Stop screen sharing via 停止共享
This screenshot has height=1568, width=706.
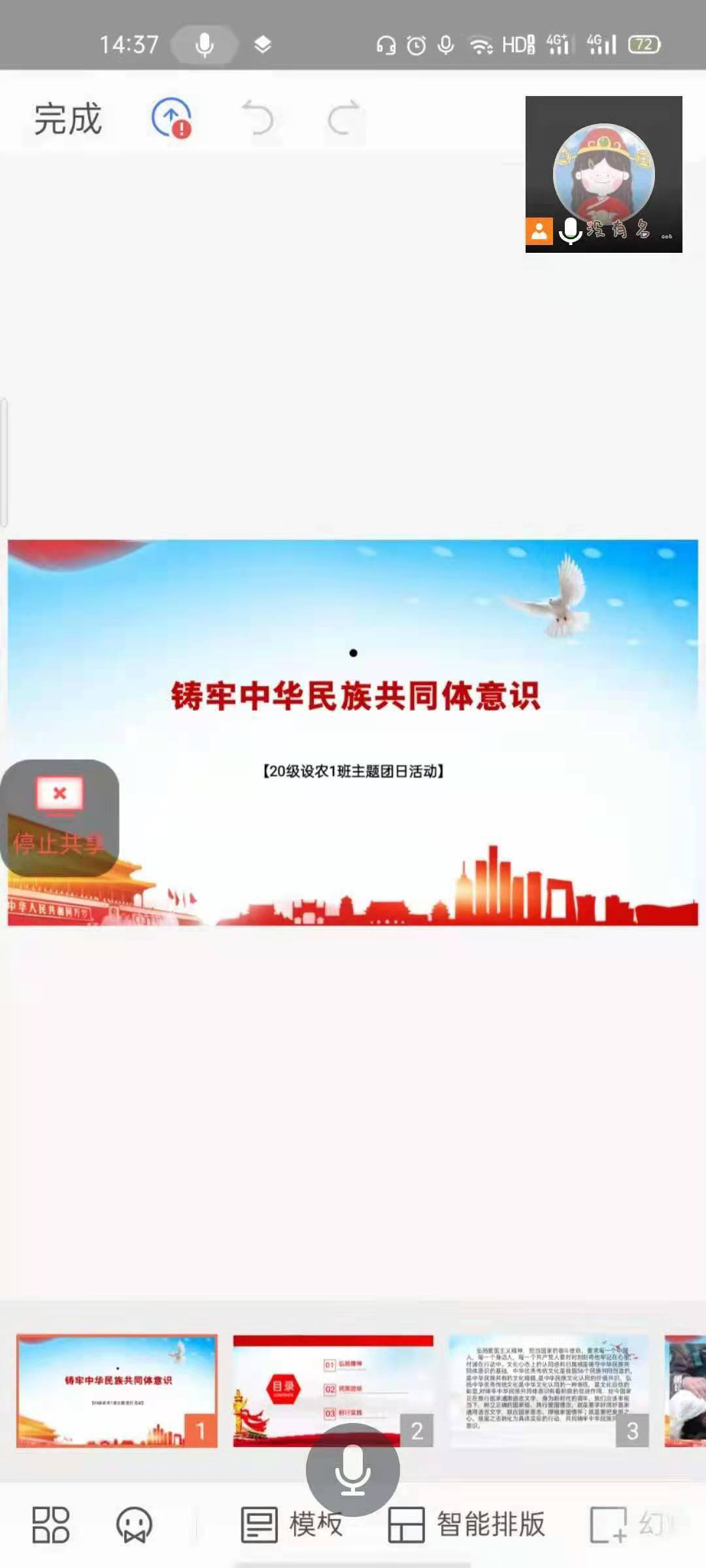pyautogui.click(x=59, y=817)
